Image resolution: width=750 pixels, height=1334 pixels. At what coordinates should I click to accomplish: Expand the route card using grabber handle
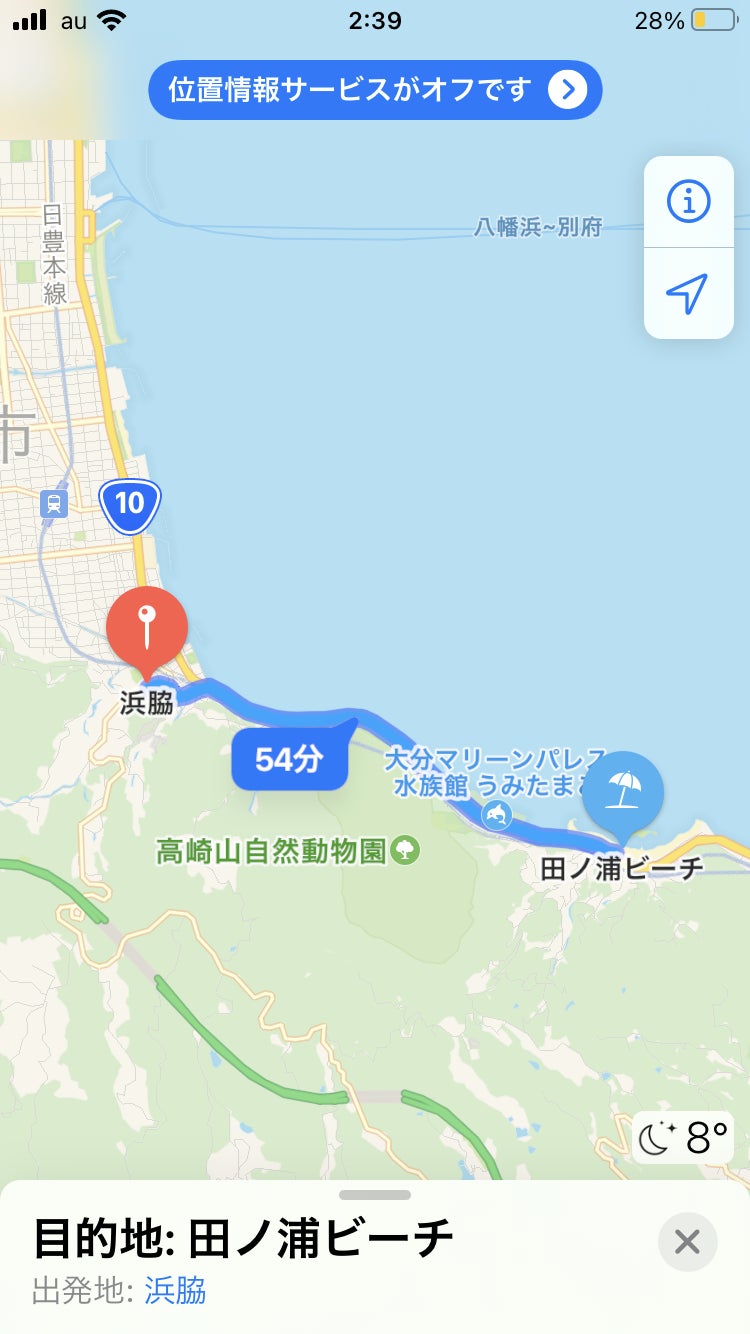tap(375, 1195)
